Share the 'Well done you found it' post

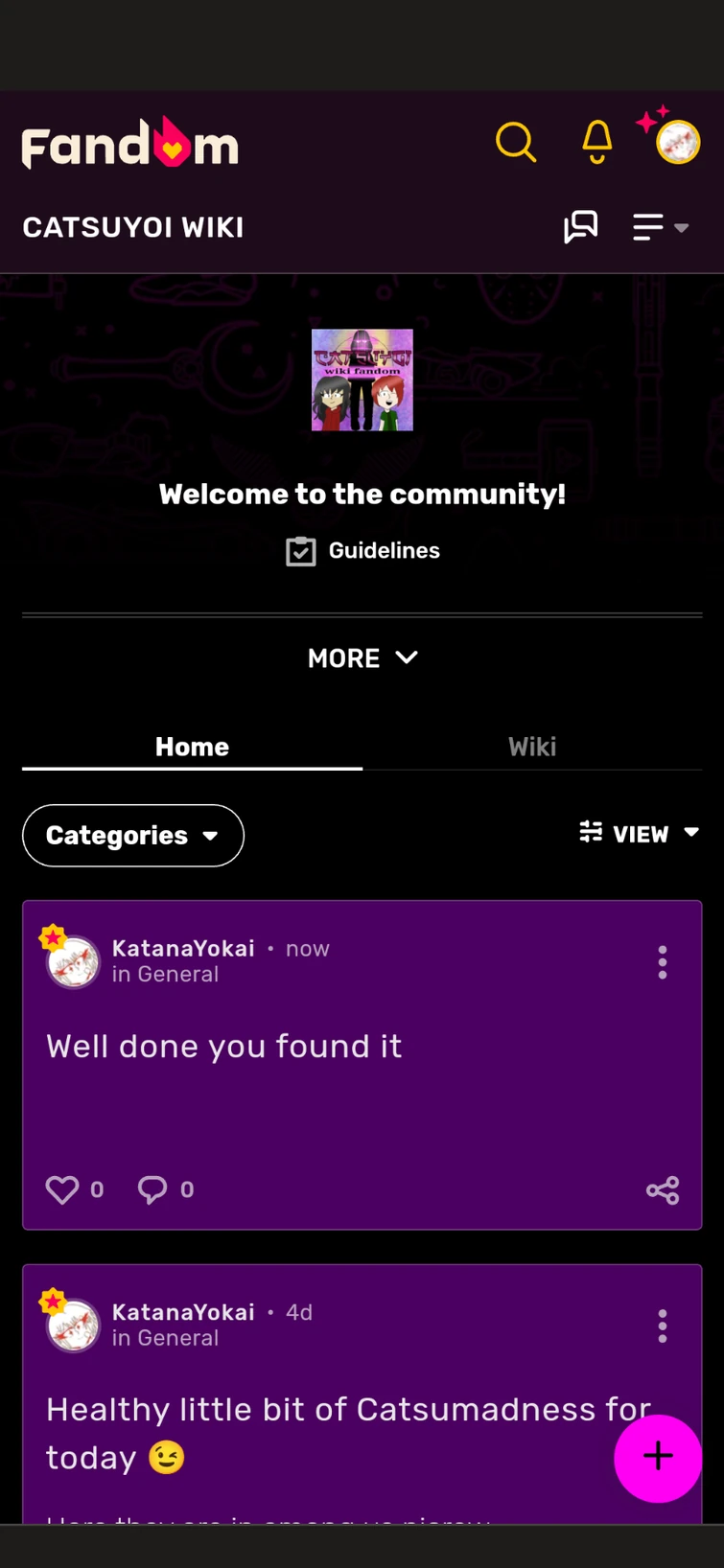[x=662, y=1190]
